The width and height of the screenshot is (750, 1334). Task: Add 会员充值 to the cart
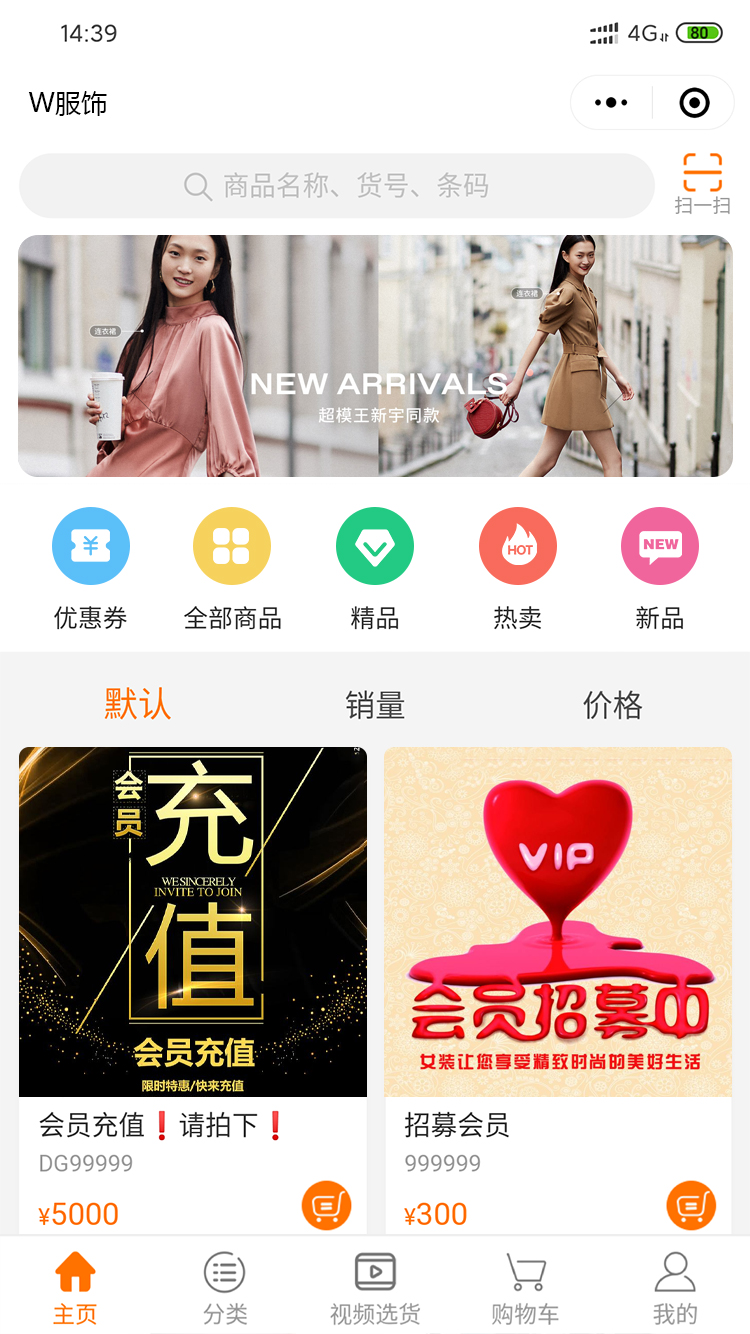327,1205
